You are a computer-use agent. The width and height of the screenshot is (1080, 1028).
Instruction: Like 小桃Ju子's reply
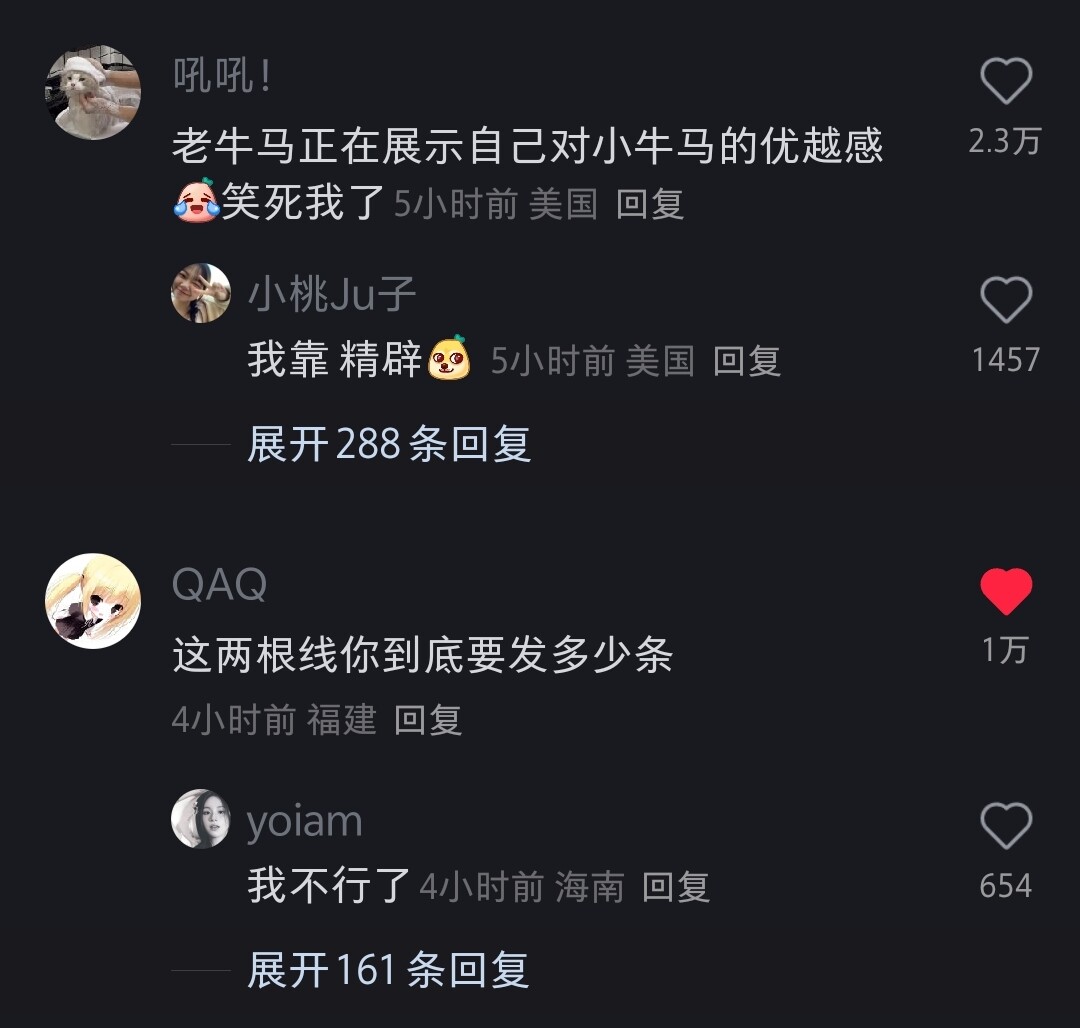coord(1005,300)
